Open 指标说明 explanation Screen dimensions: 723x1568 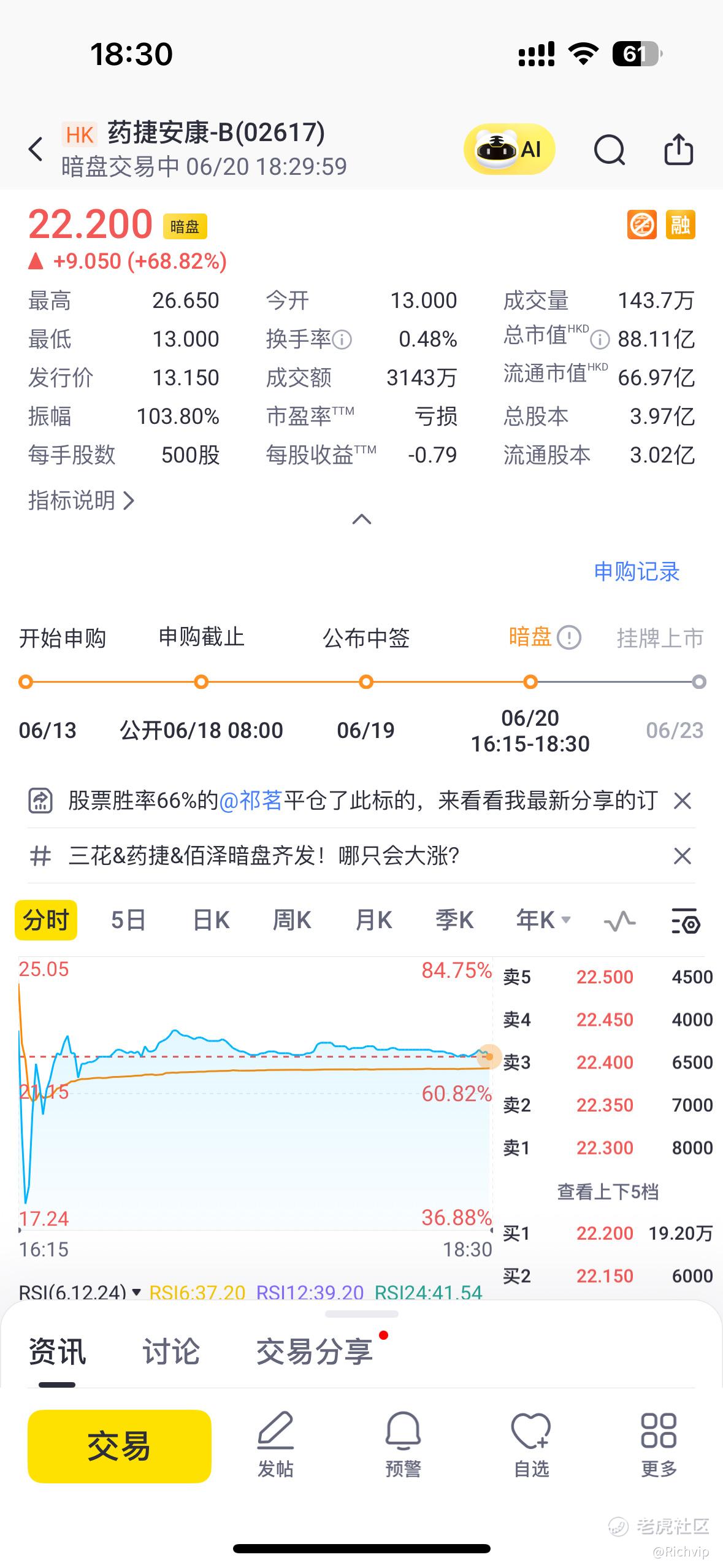click(81, 501)
